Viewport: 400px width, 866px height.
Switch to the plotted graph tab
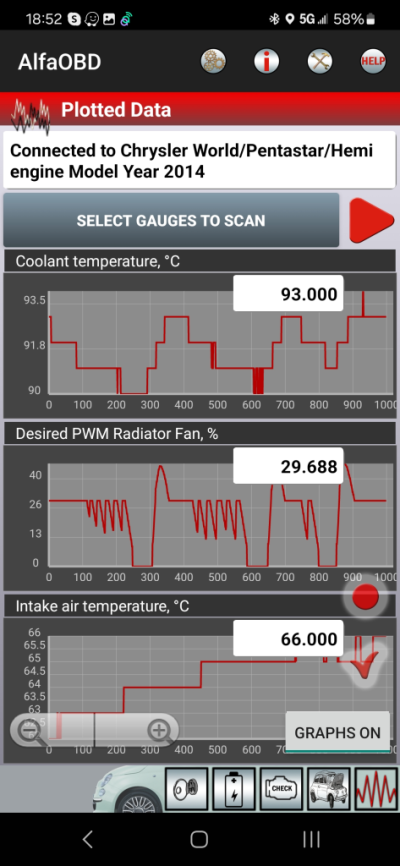pos(376,789)
